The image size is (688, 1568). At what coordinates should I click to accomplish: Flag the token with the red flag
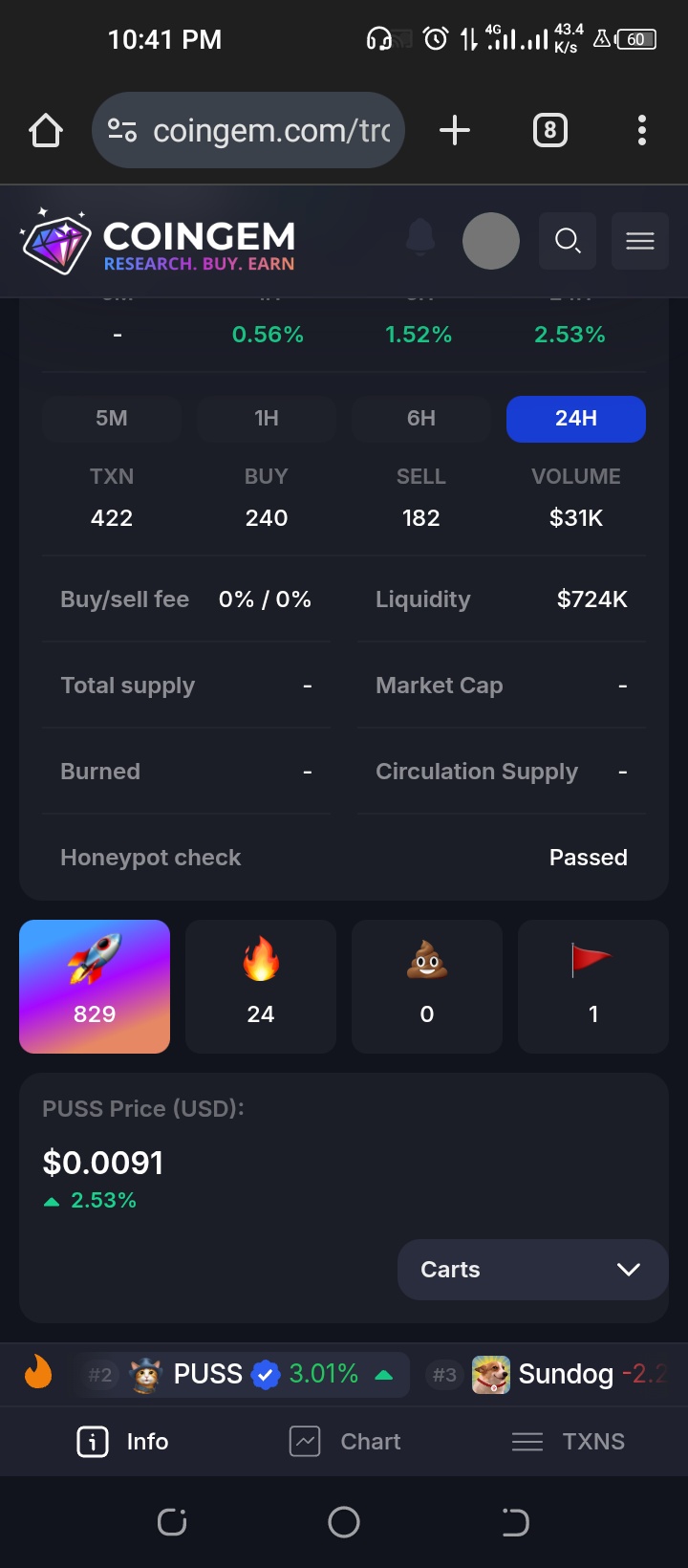pyautogui.click(x=593, y=986)
